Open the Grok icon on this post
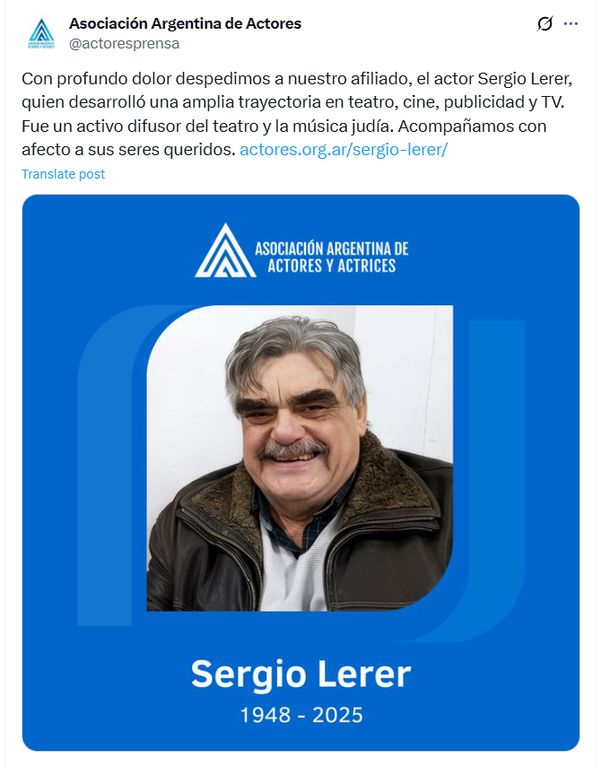610x768 pixels. point(545,23)
